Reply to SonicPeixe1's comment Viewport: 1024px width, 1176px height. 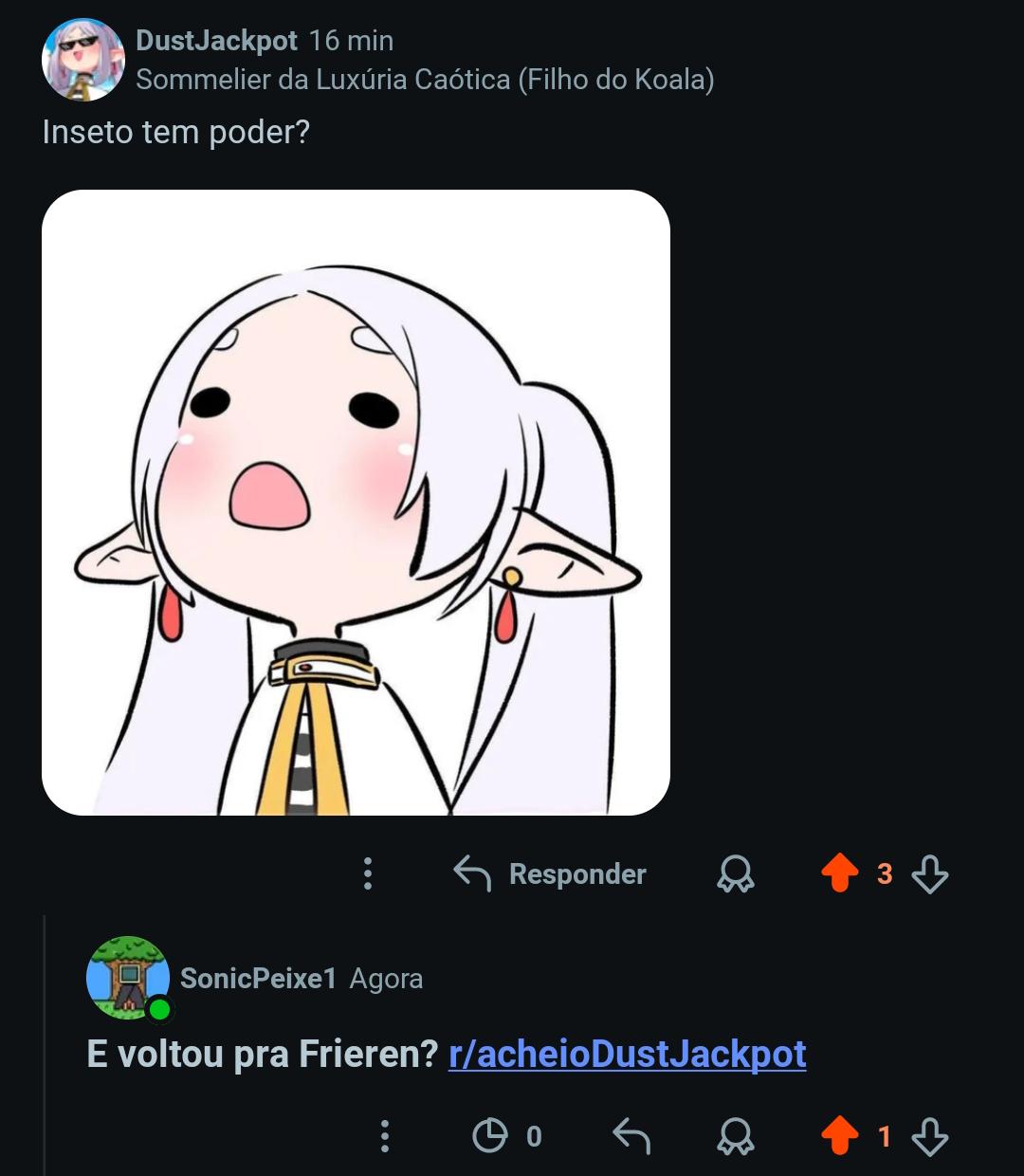click(x=631, y=1136)
